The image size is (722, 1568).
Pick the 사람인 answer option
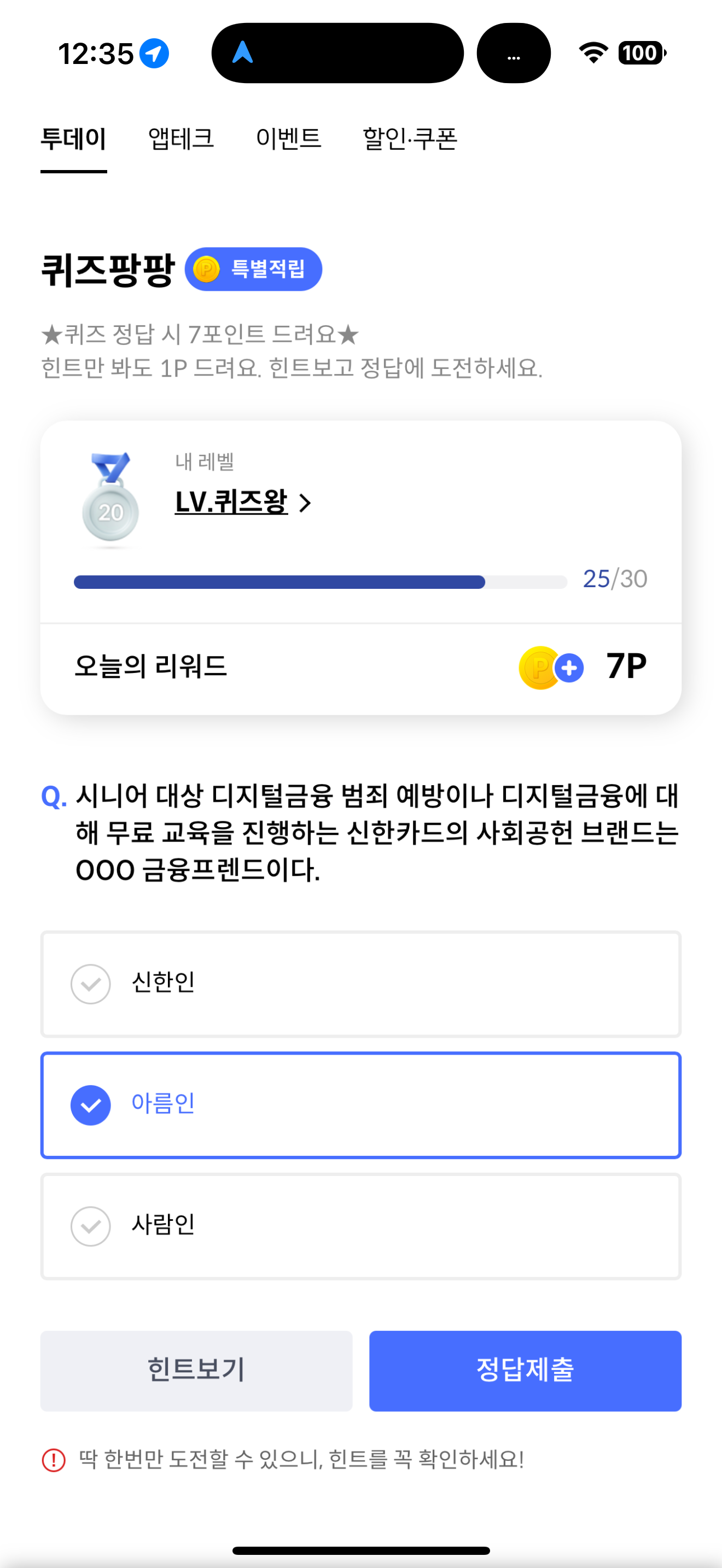coord(360,1226)
